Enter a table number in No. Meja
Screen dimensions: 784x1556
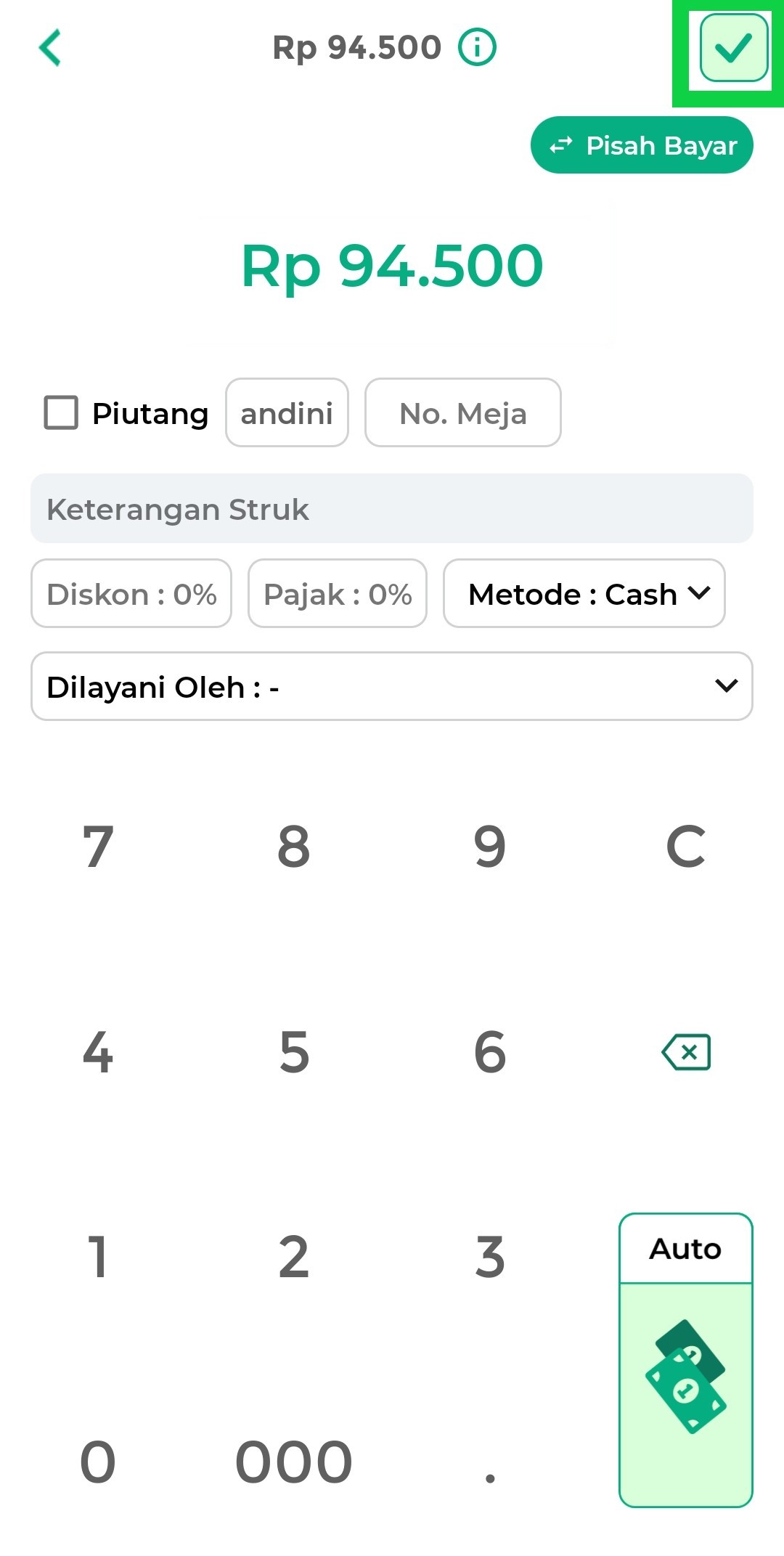(462, 412)
